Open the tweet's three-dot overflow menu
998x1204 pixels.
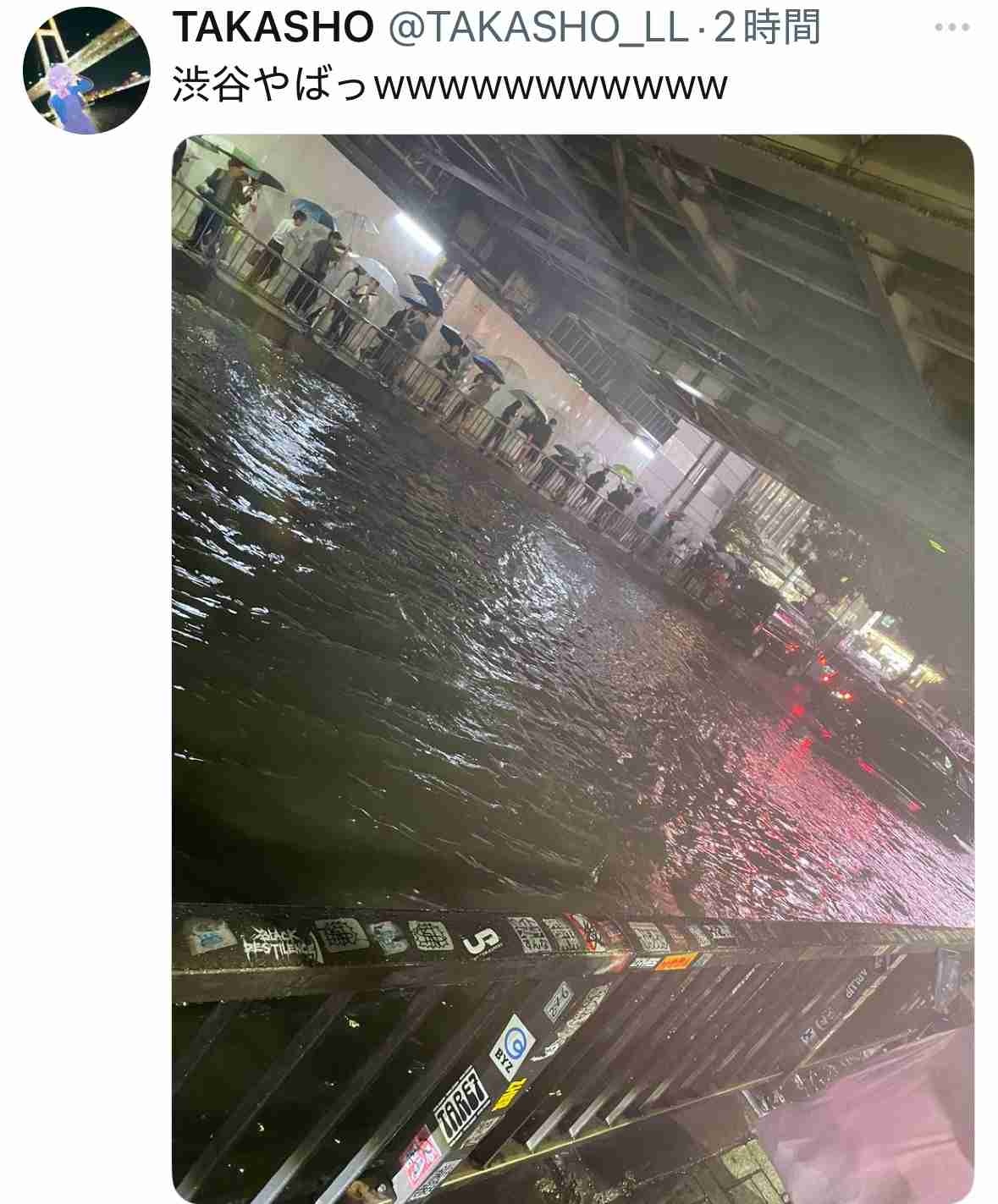(951, 28)
